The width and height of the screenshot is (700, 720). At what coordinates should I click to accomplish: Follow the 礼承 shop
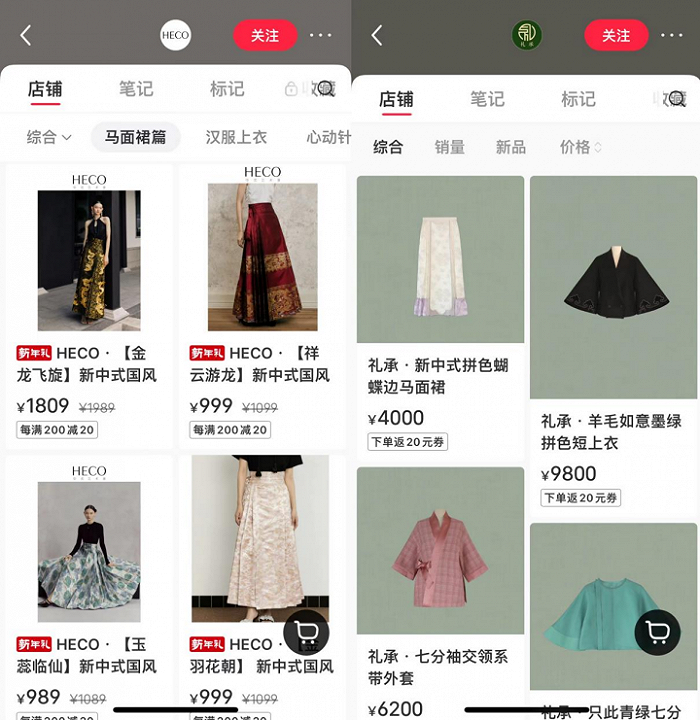click(x=616, y=35)
